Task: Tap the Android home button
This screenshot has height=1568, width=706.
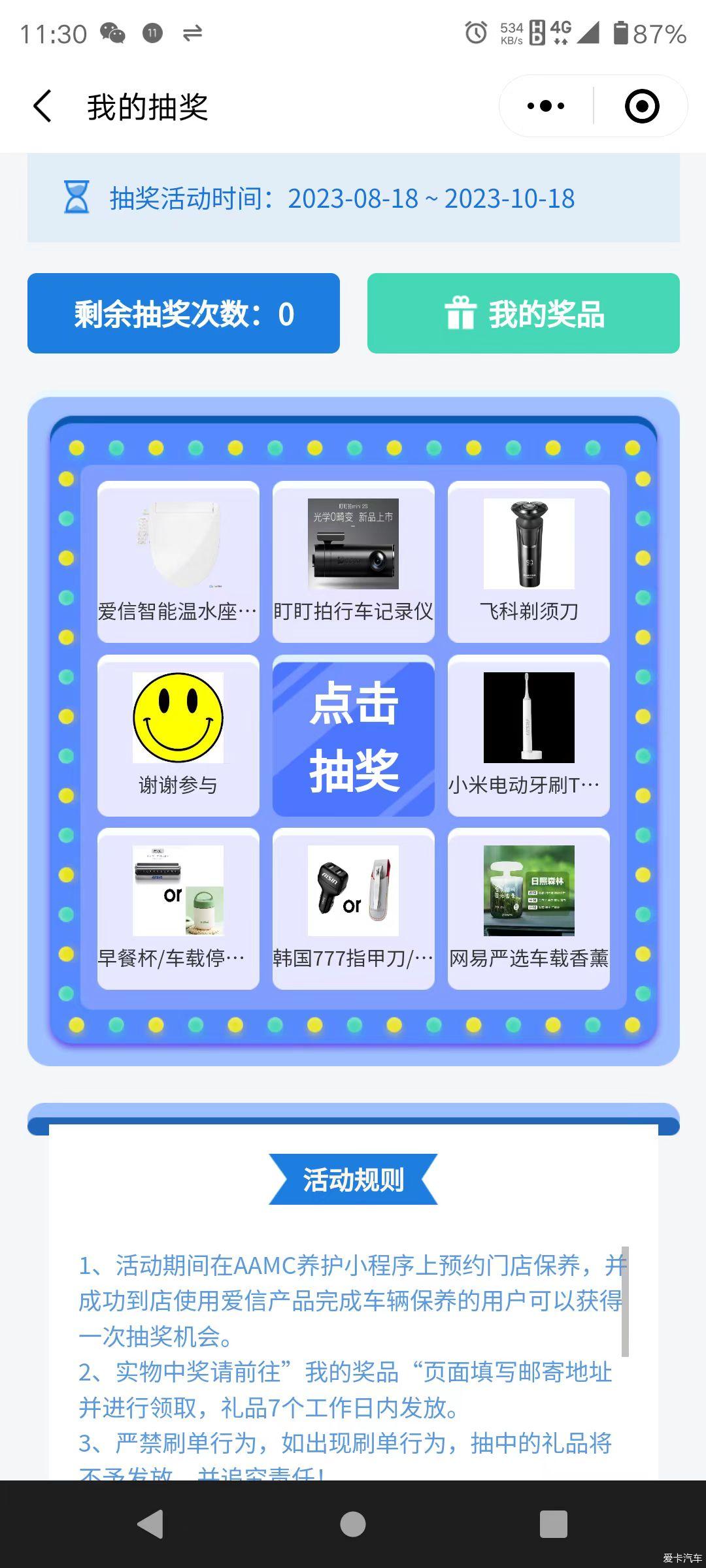Action: [353, 1524]
